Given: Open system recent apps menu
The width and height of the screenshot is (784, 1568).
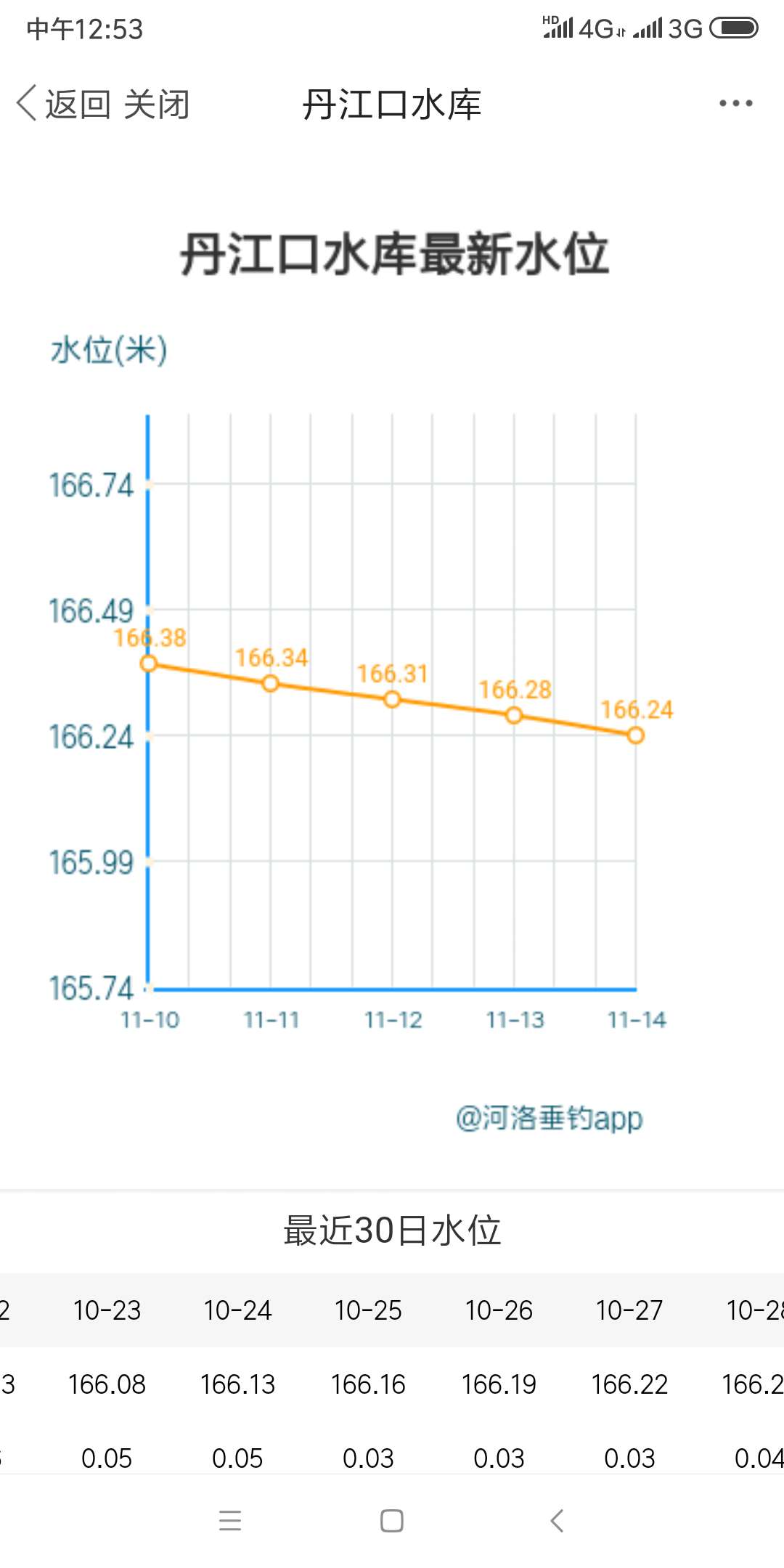Looking at the screenshot, I should (x=230, y=1520).
